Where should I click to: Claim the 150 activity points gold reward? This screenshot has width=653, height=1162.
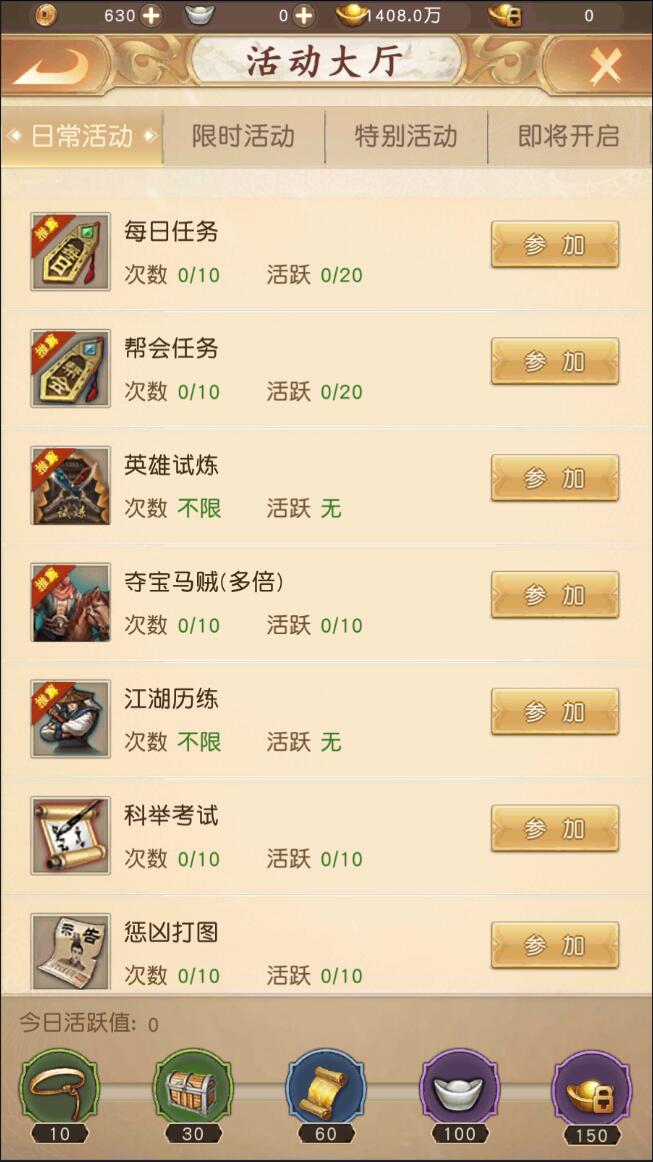click(592, 1088)
